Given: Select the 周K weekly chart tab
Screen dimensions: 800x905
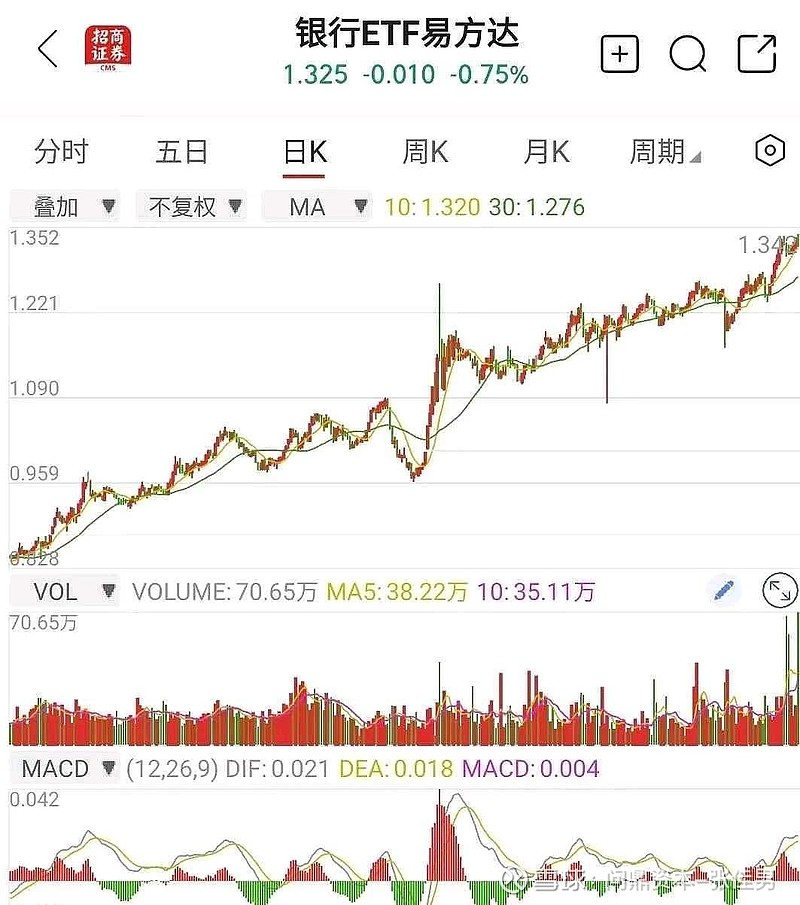Looking at the screenshot, I should point(424,151).
